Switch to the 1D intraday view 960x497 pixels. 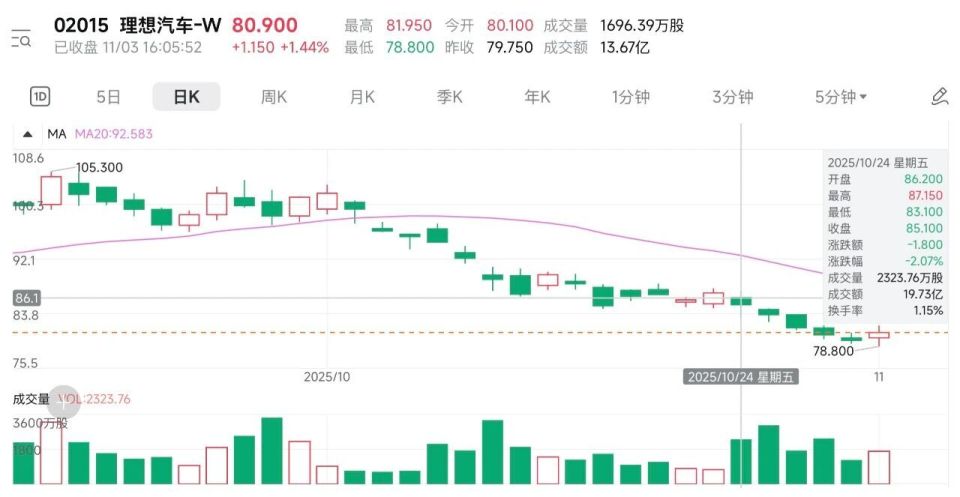point(40,97)
